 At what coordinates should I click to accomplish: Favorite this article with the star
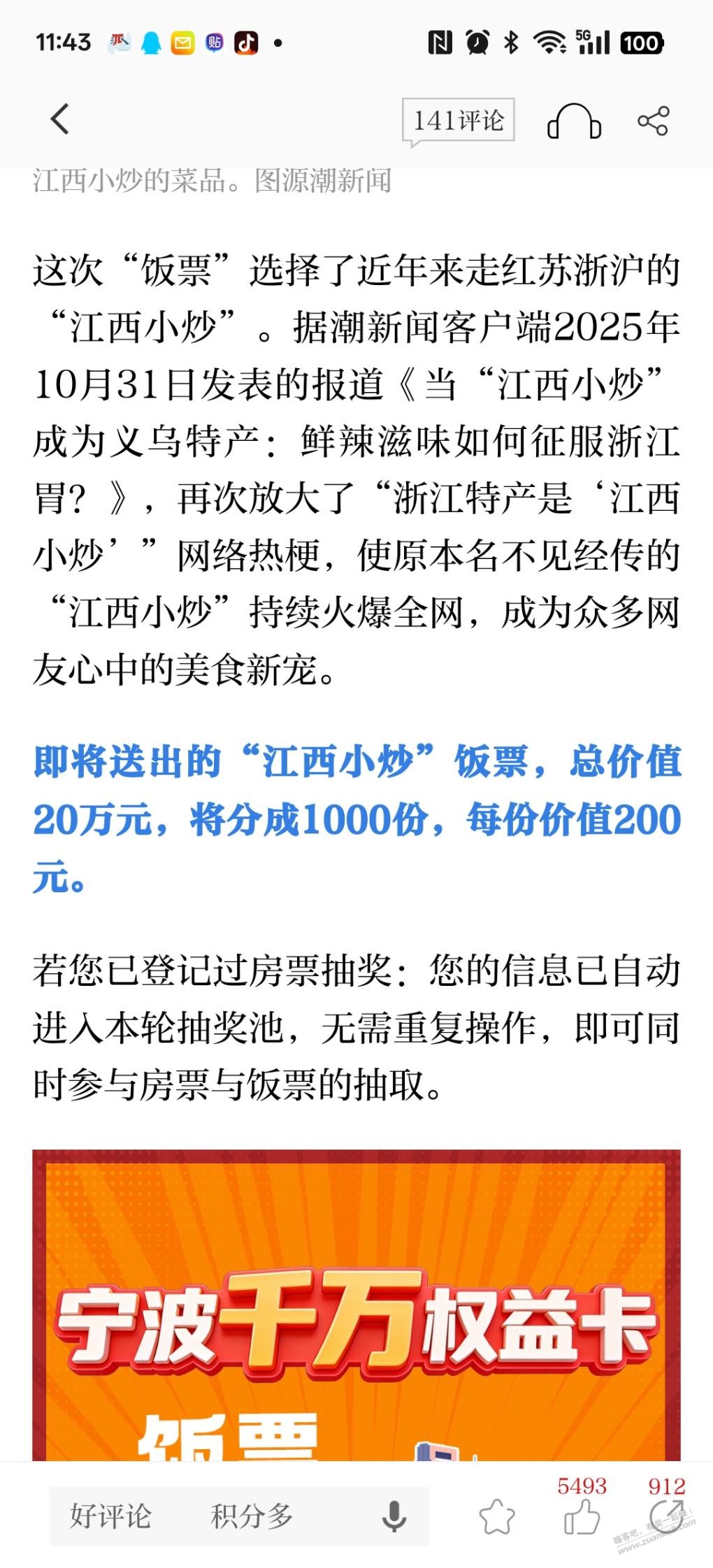[x=497, y=1517]
